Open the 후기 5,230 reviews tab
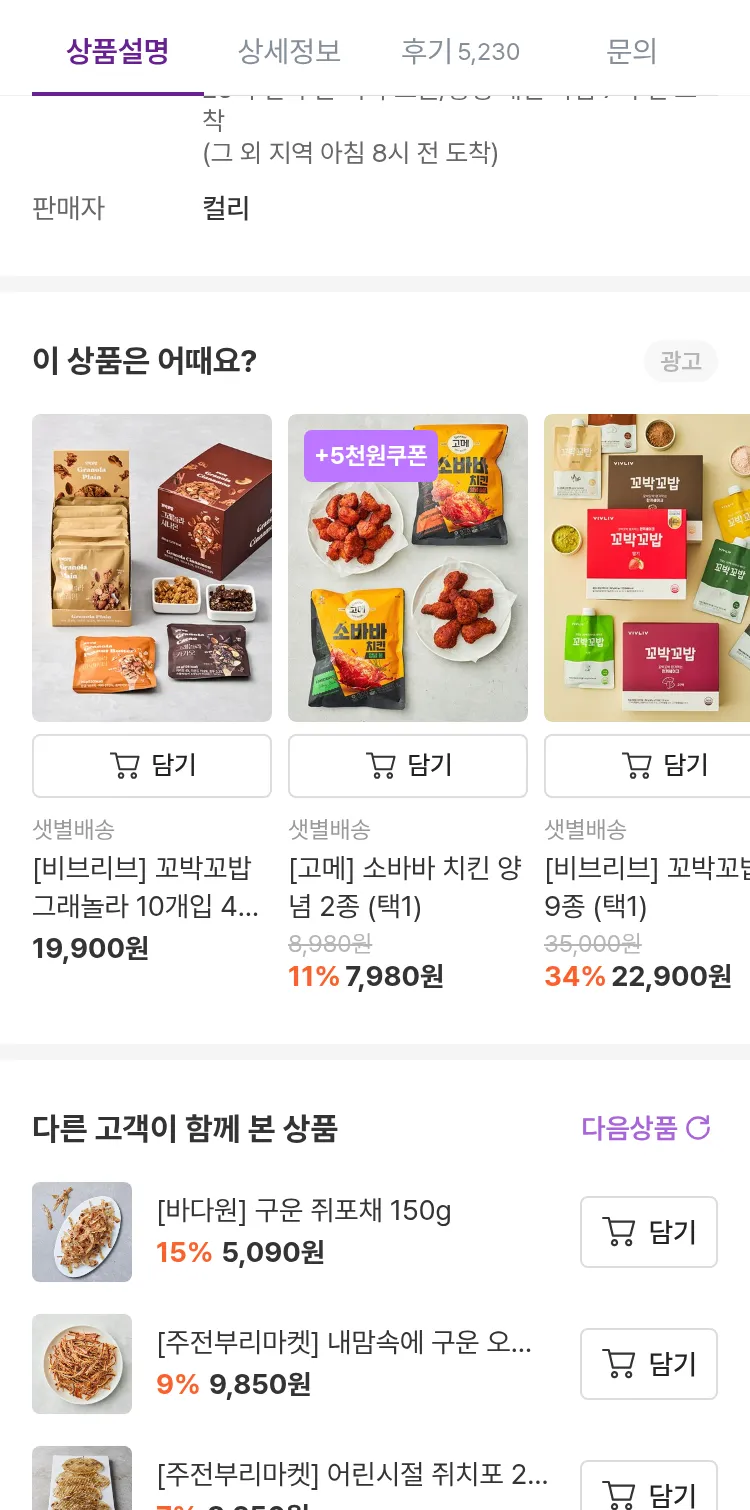The height and width of the screenshot is (1510, 750). tap(460, 50)
